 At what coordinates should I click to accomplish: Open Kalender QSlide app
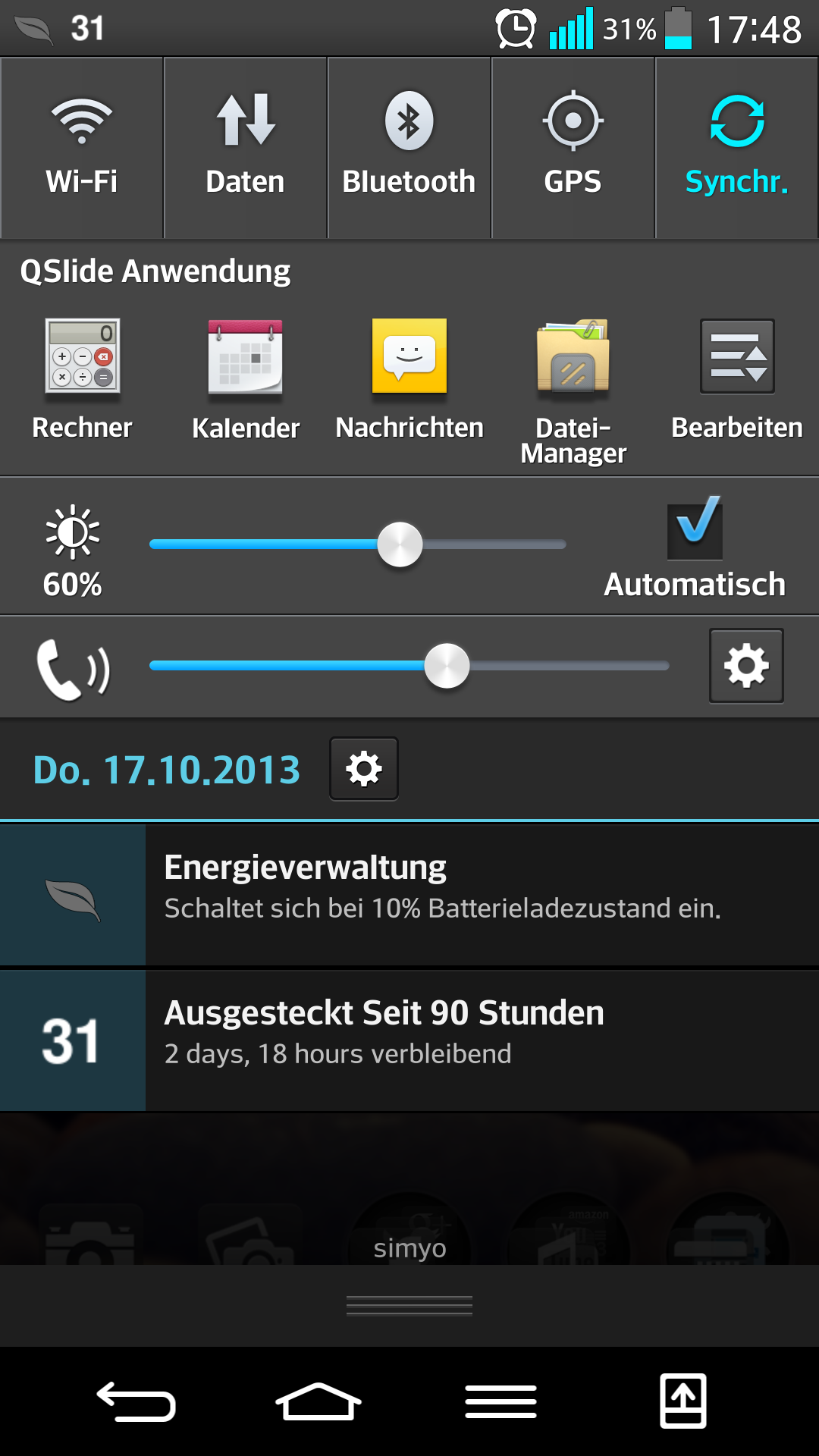[245, 378]
